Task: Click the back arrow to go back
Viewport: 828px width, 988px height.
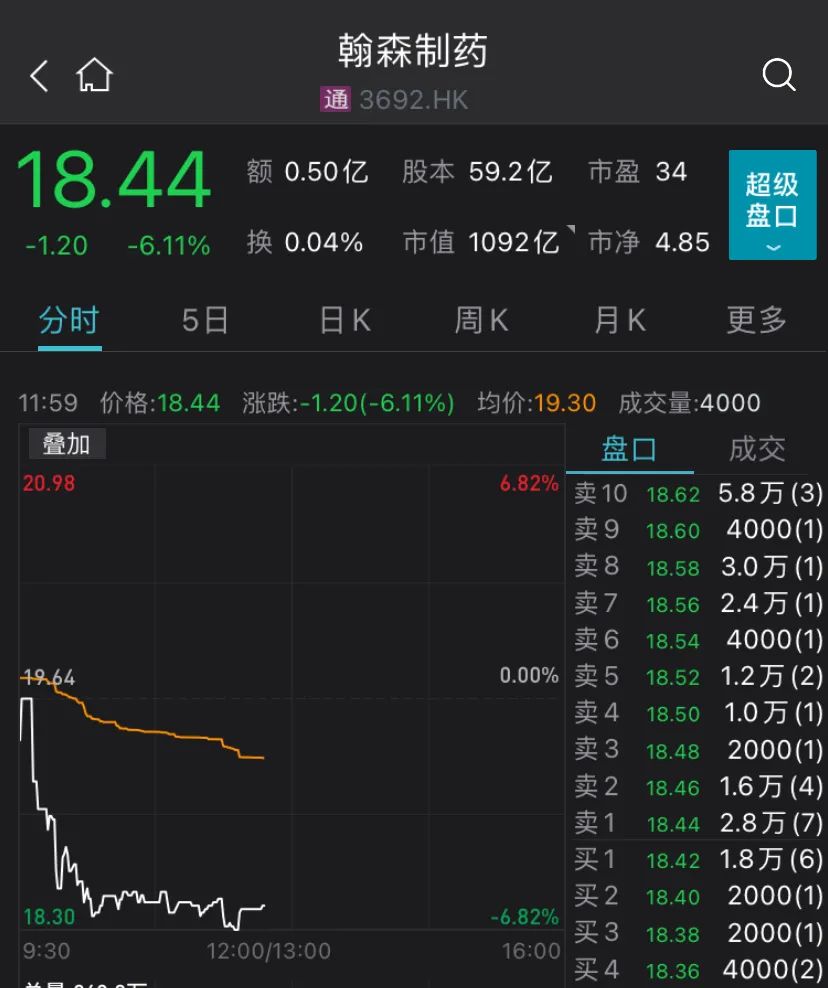Action: pyautogui.click(x=38, y=75)
